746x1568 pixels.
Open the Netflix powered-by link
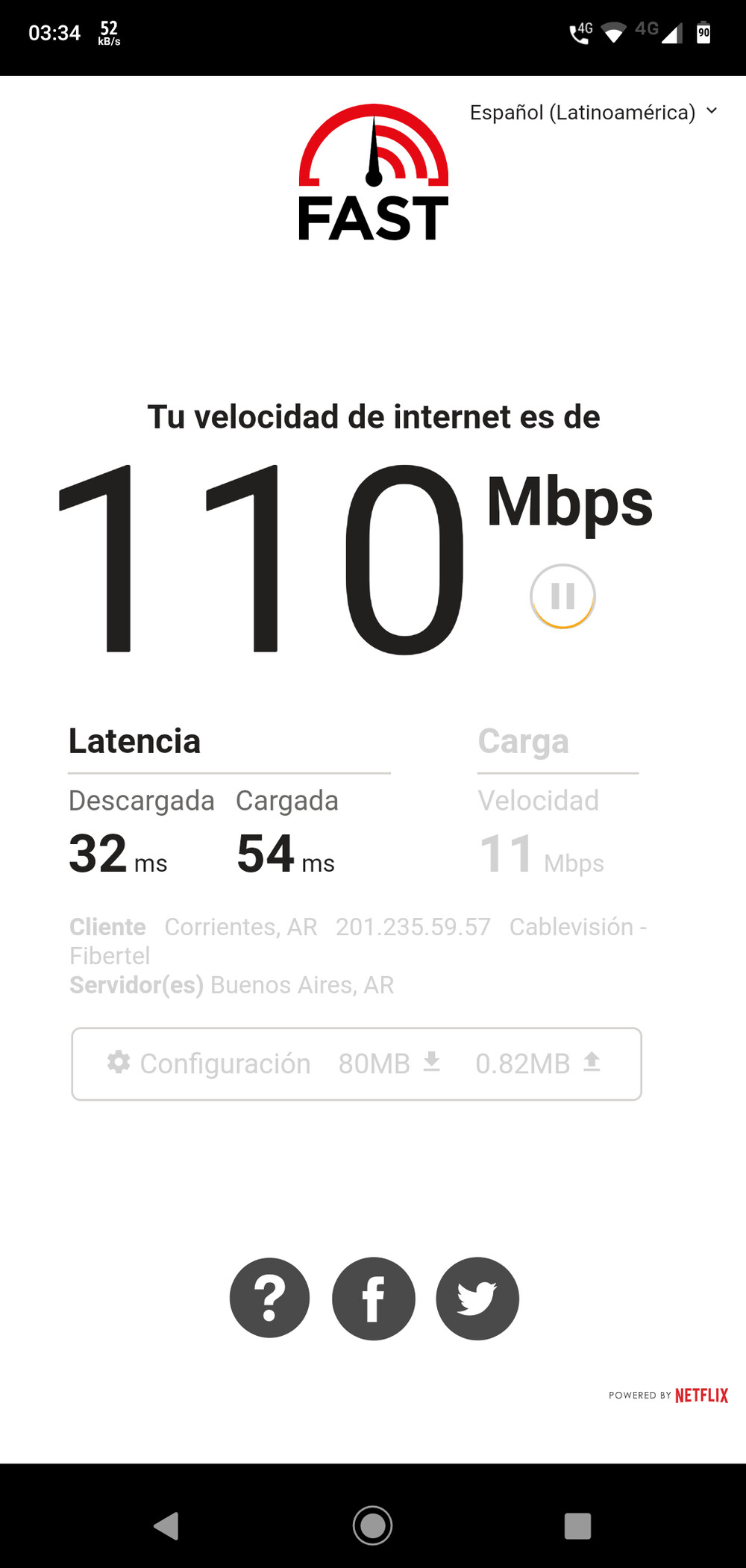(668, 1396)
